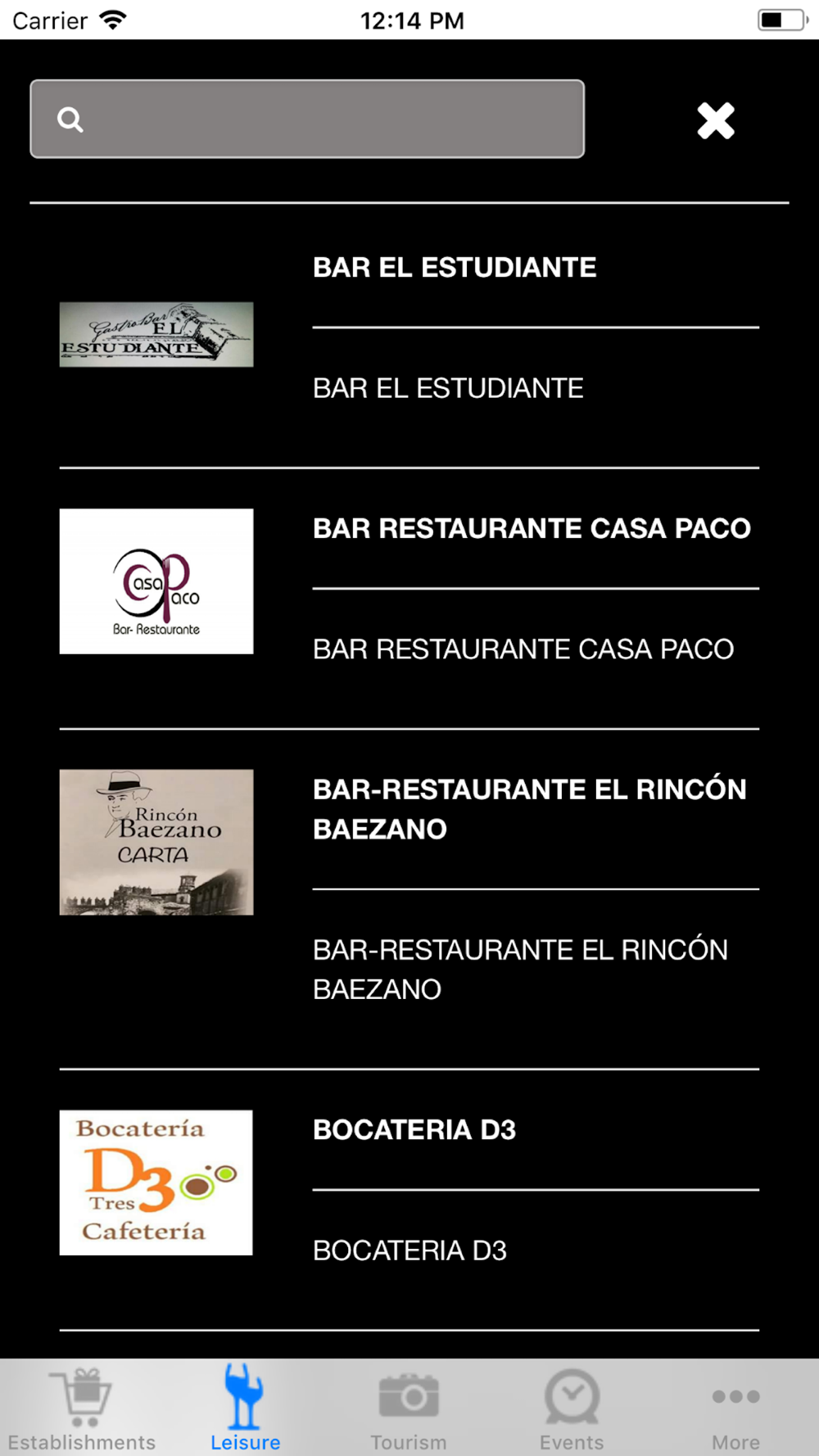Viewport: 819px width, 1456px height.
Task: Open the Bar El Estudiante listing
Action: tap(409, 336)
